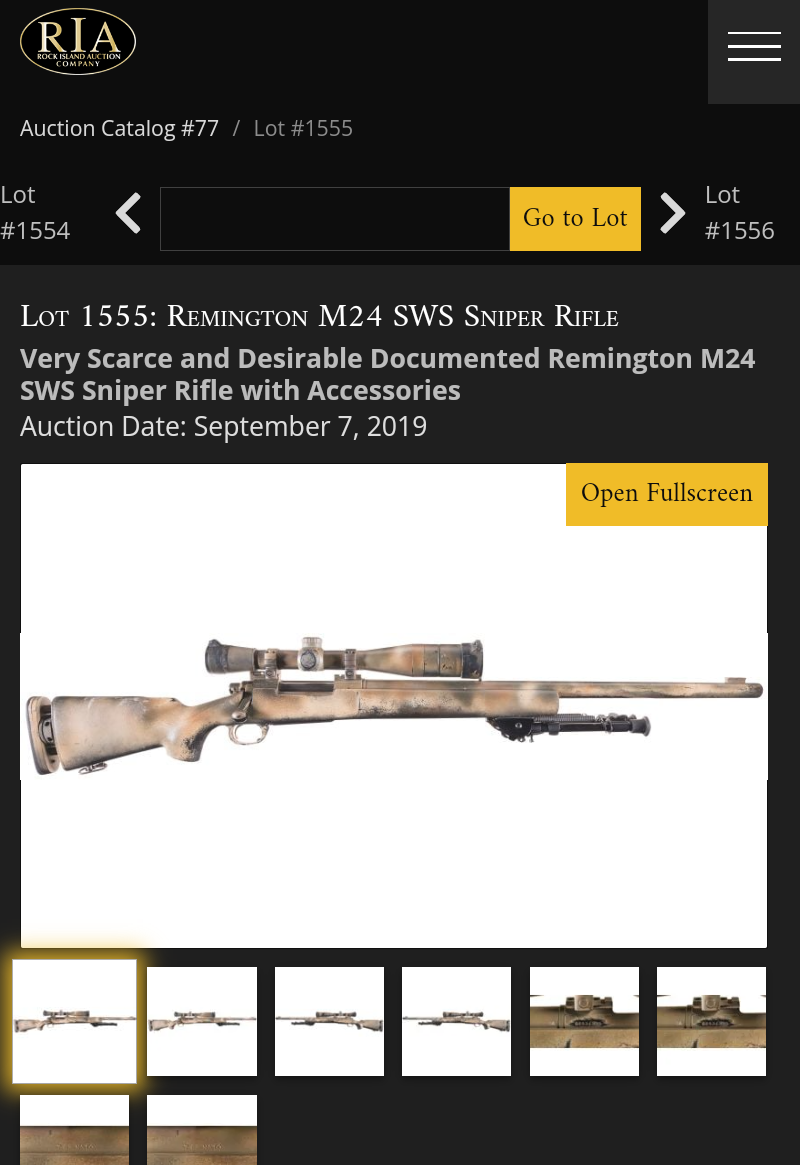Screen dimensions: 800x1165
Task: Select the first highlighted rifle thumbnail
Action: (x=74, y=1021)
